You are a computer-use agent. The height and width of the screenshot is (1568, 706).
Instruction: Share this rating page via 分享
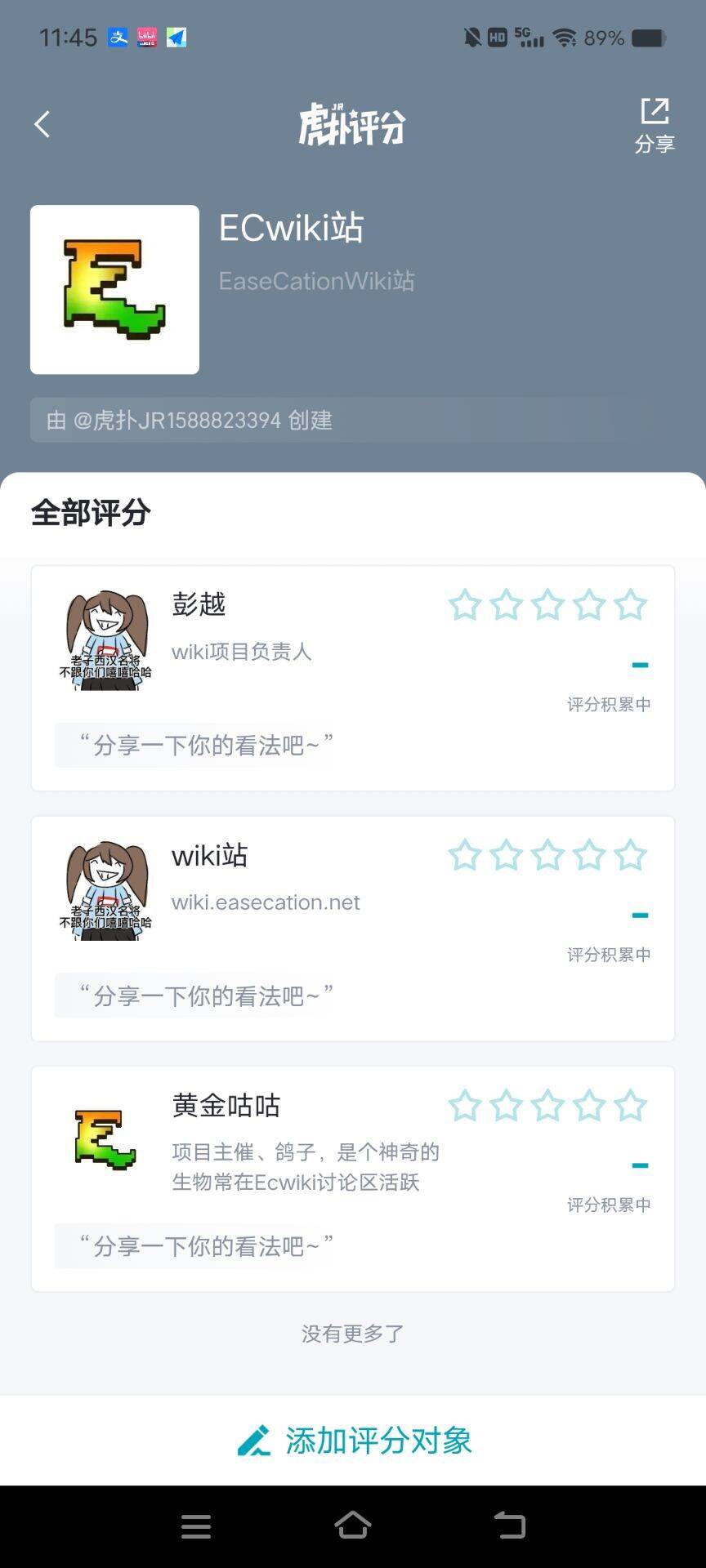(x=655, y=126)
